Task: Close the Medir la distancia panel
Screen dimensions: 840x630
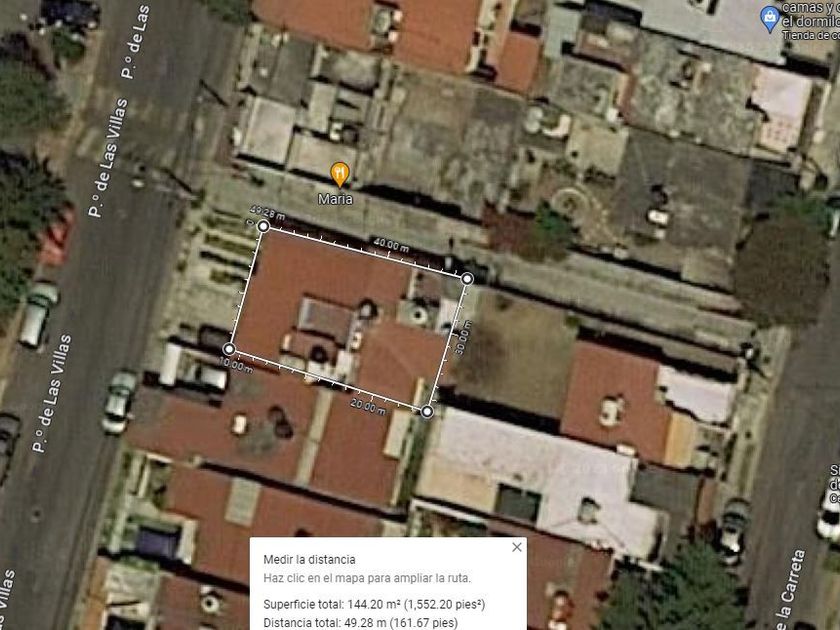Action: [516, 547]
